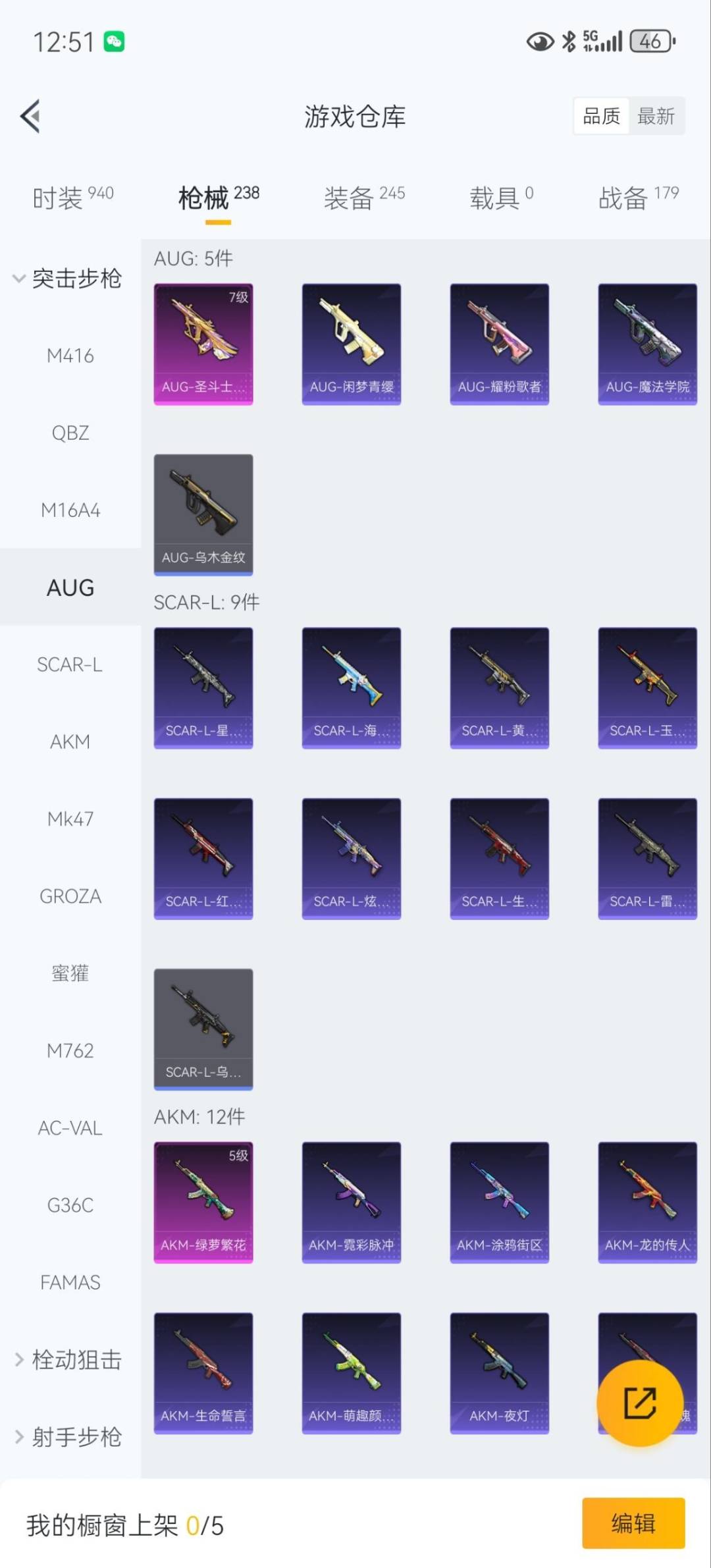Switch to the 时装 tab
The width and height of the screenshot is (711, 1568).
(x=72, y=197)
